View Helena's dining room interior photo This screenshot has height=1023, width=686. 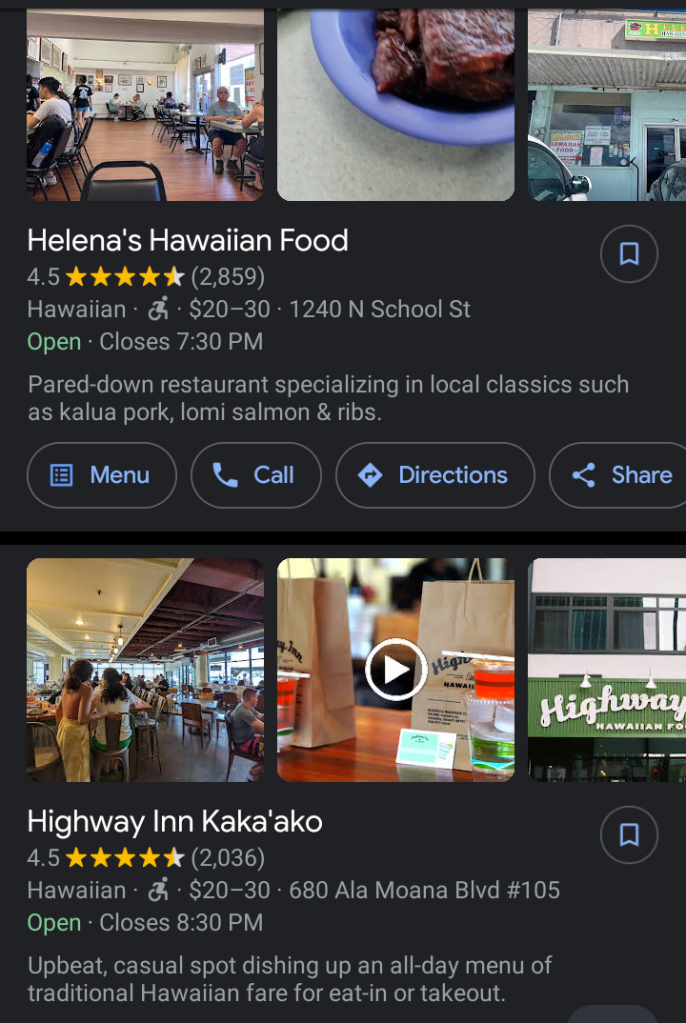click(145, 105)
